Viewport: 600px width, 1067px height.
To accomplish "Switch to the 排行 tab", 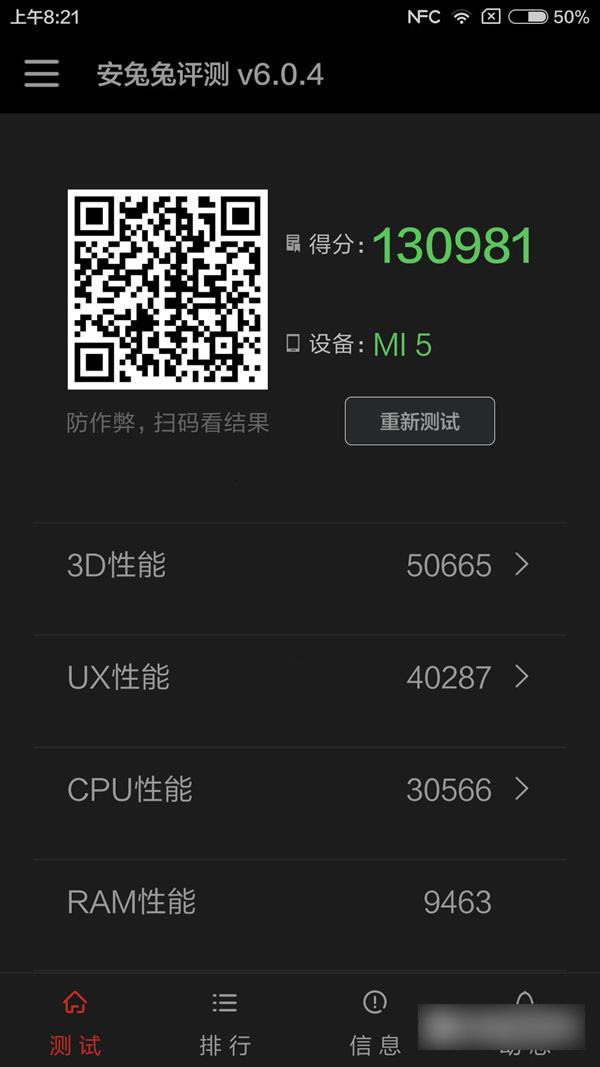I will (225, 1022).
